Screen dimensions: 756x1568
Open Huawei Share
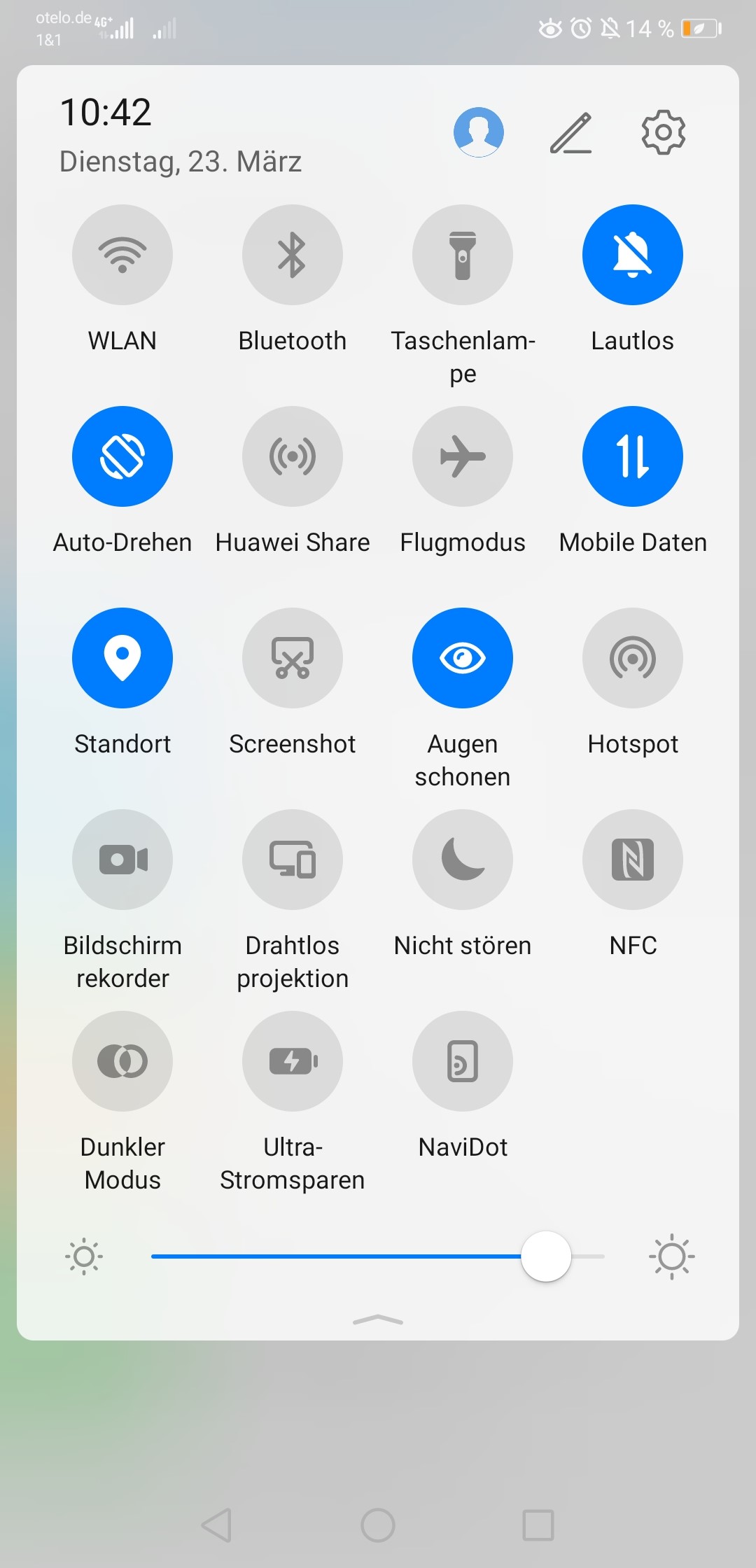pyautogui.click(x=292, y=456)
